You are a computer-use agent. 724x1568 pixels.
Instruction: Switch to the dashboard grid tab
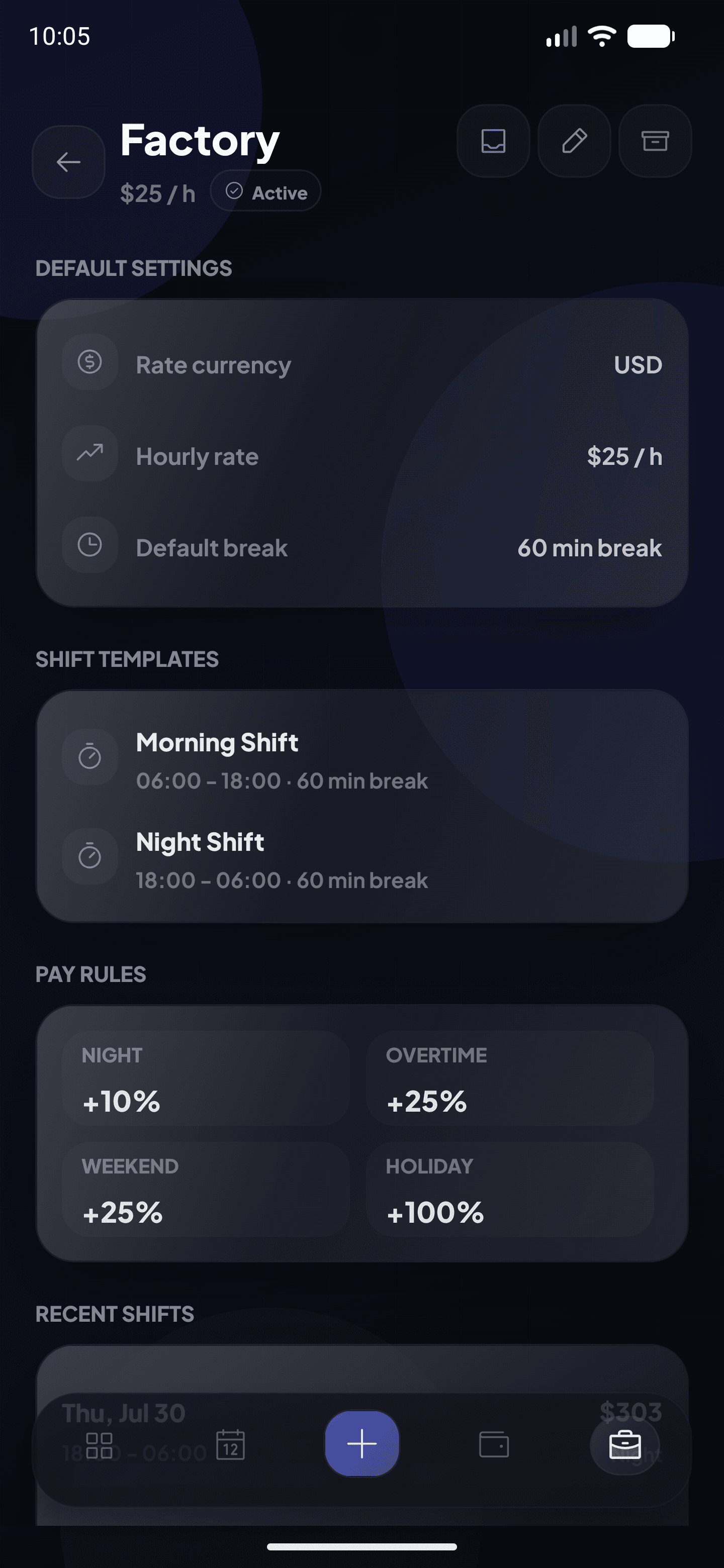(99, 1445)
